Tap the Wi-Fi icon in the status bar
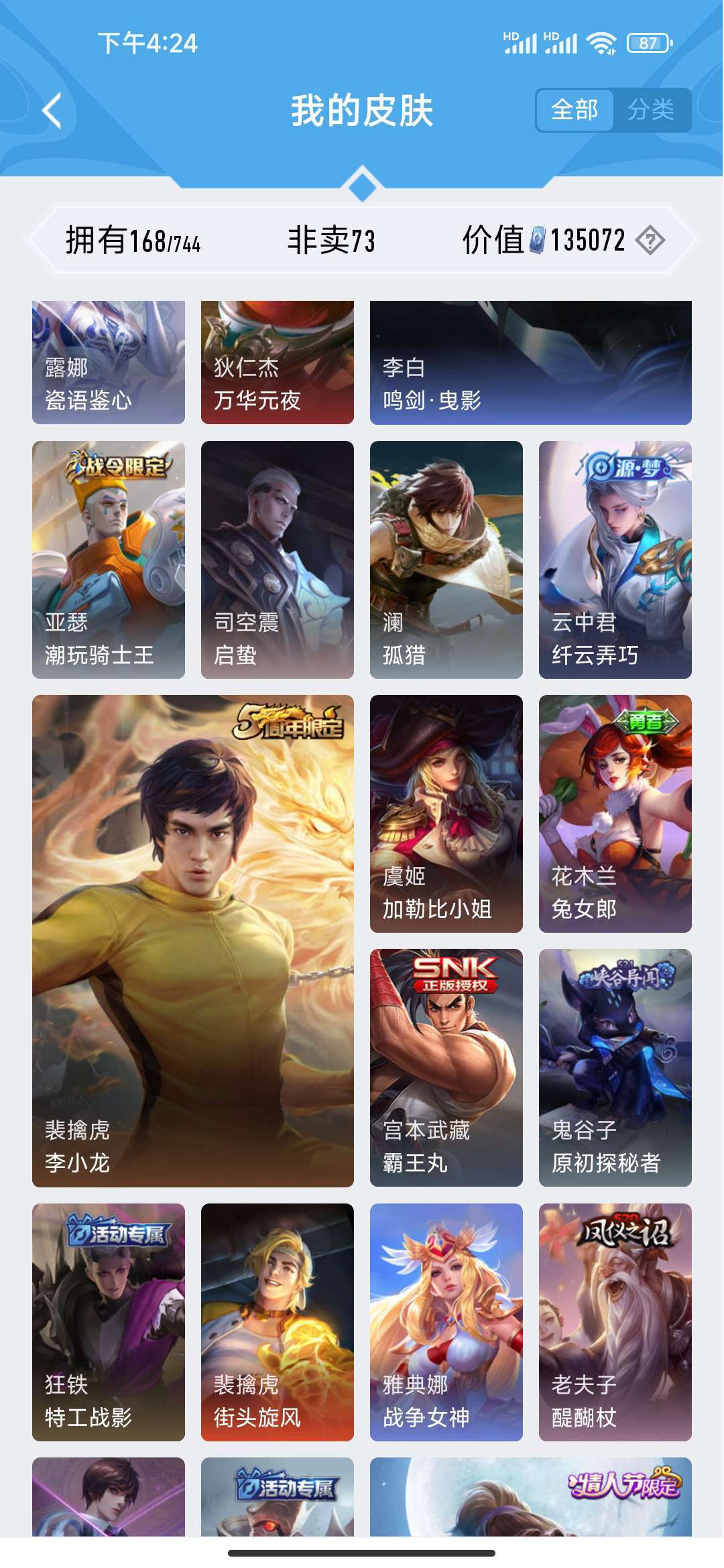The width and height of the screenshot is (724, 1568). [x=601, y=42]
